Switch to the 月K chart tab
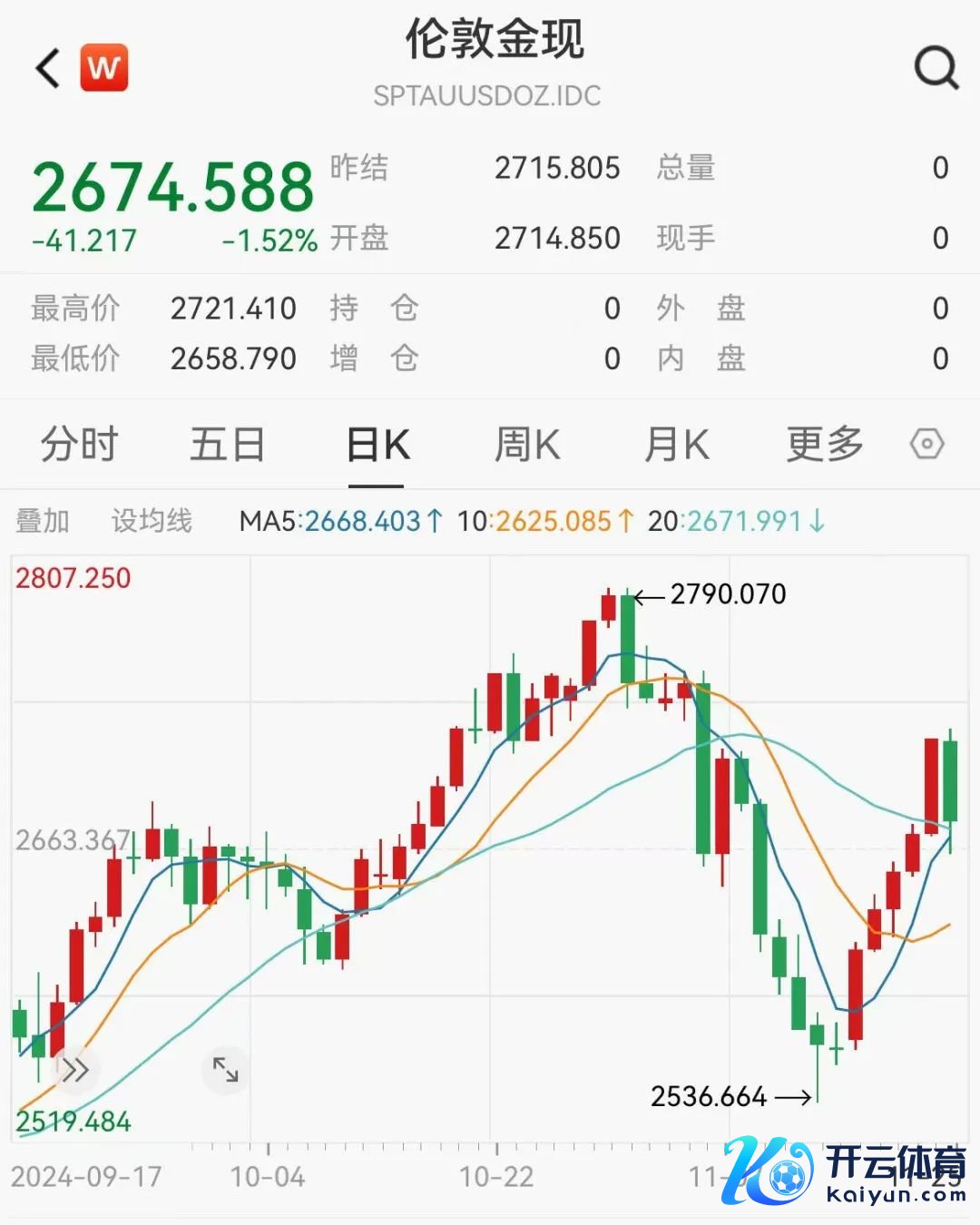The image size is (980, 1225). (677, 445)
